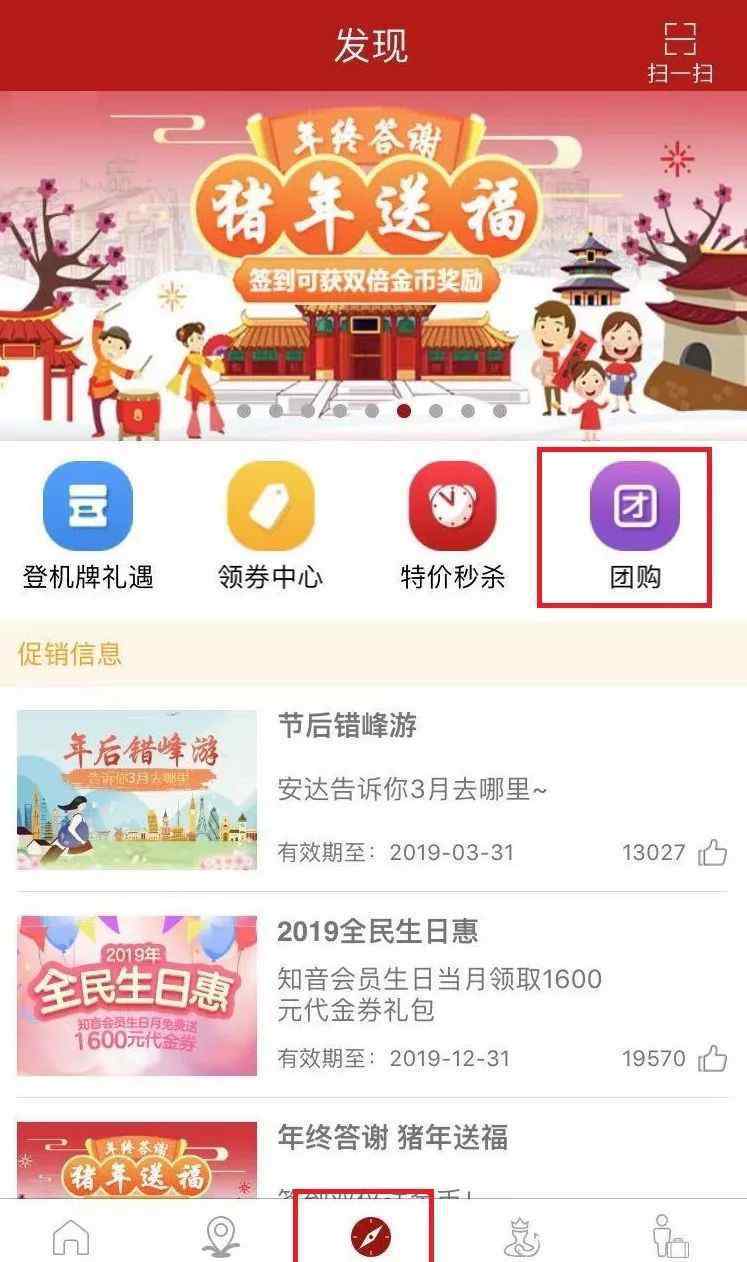This screenshot has width=747, height=1262.
Task: Open 特价秒杀 deals
Action: tap(453, 526)
